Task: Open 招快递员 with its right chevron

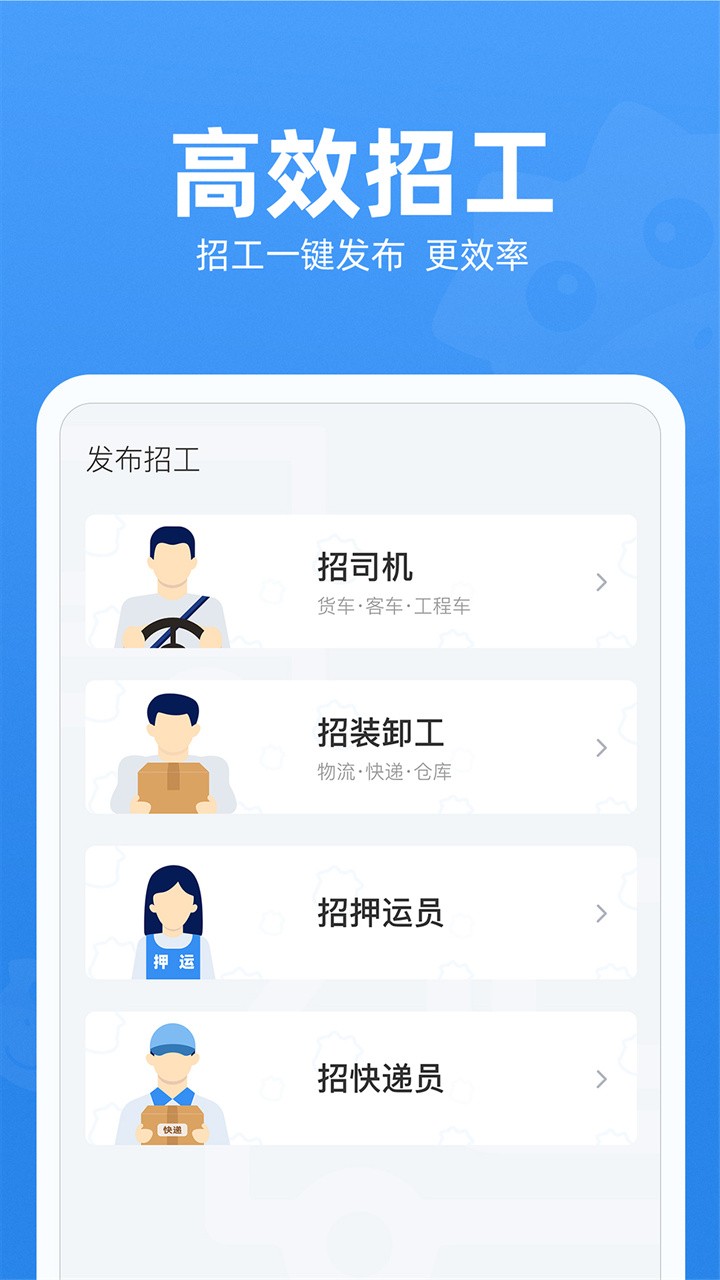Action: pos(600,1080)
